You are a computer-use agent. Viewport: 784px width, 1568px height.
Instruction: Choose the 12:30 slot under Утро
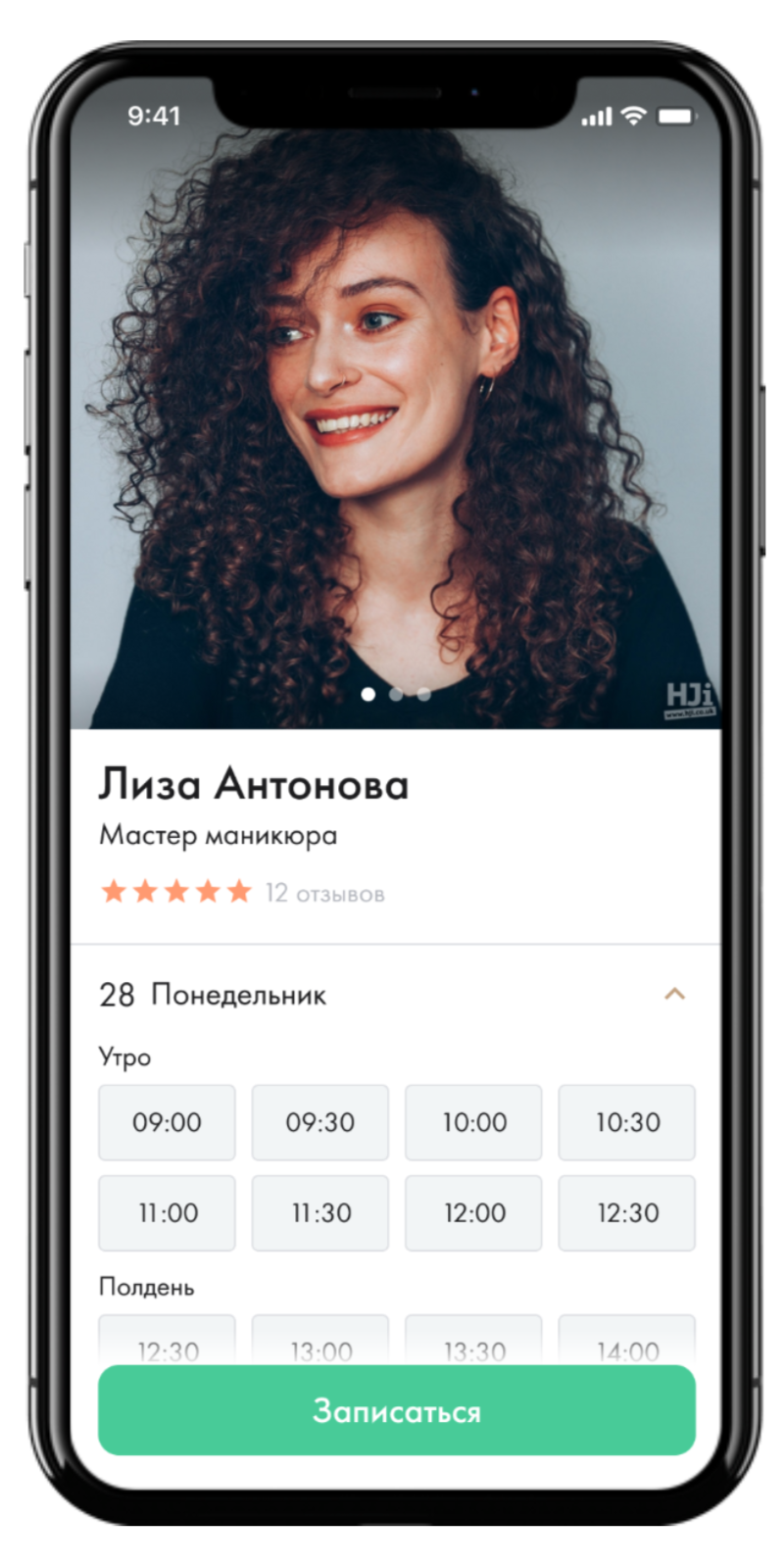click(627, 1213)
